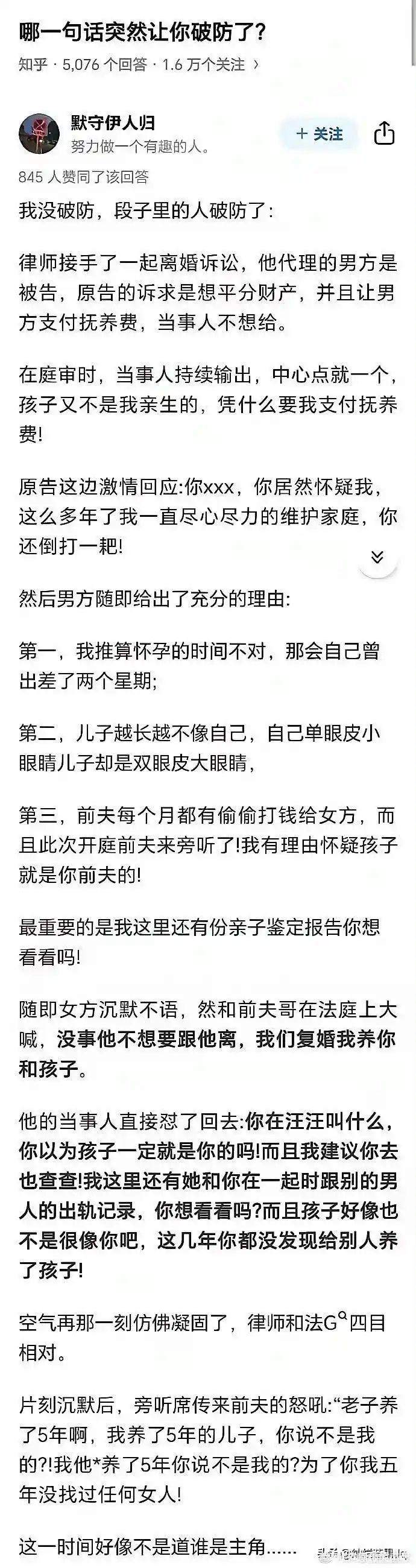Screen dimensions: 416x1568
Task: Share this answer
Action: [385, 134]
